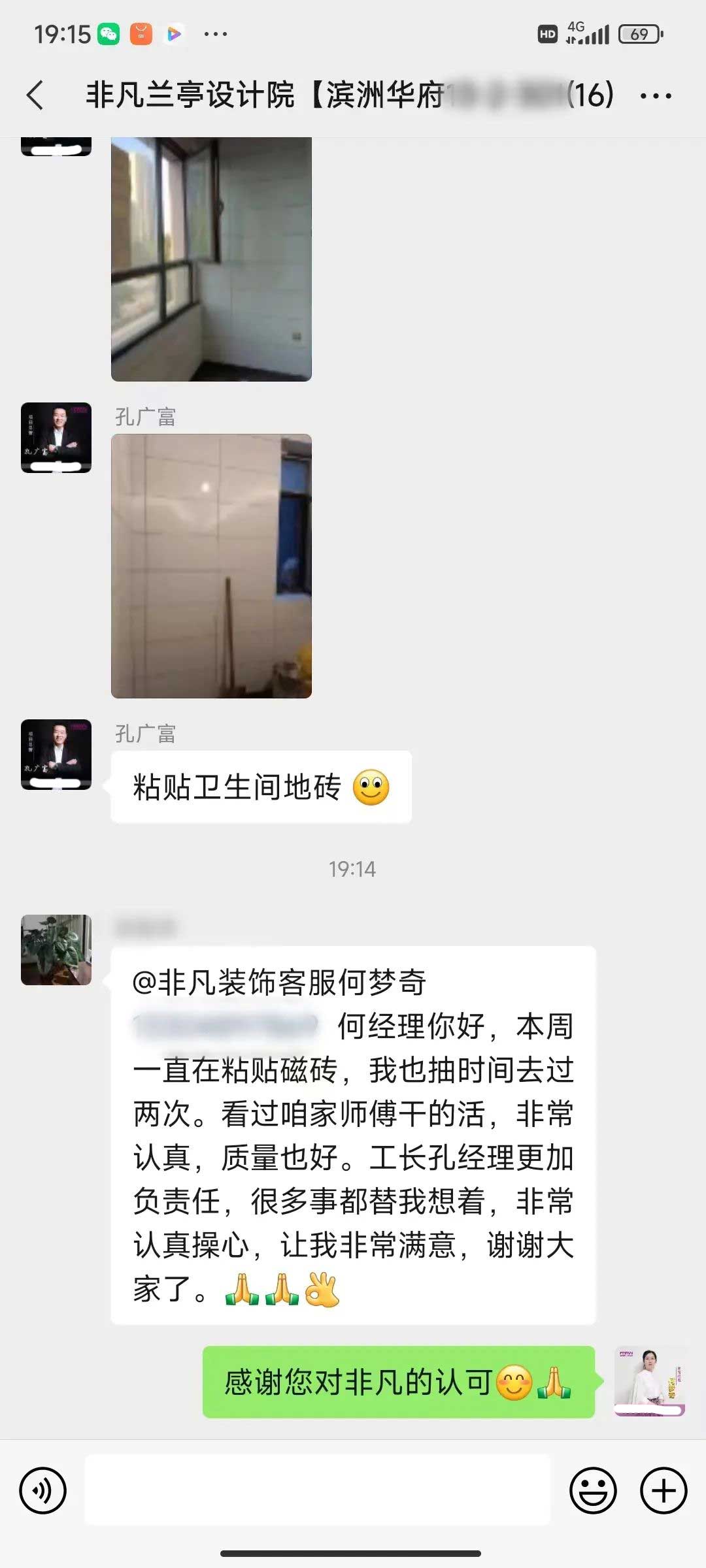Open the plant avatar's profile

(x=56, y=950)
